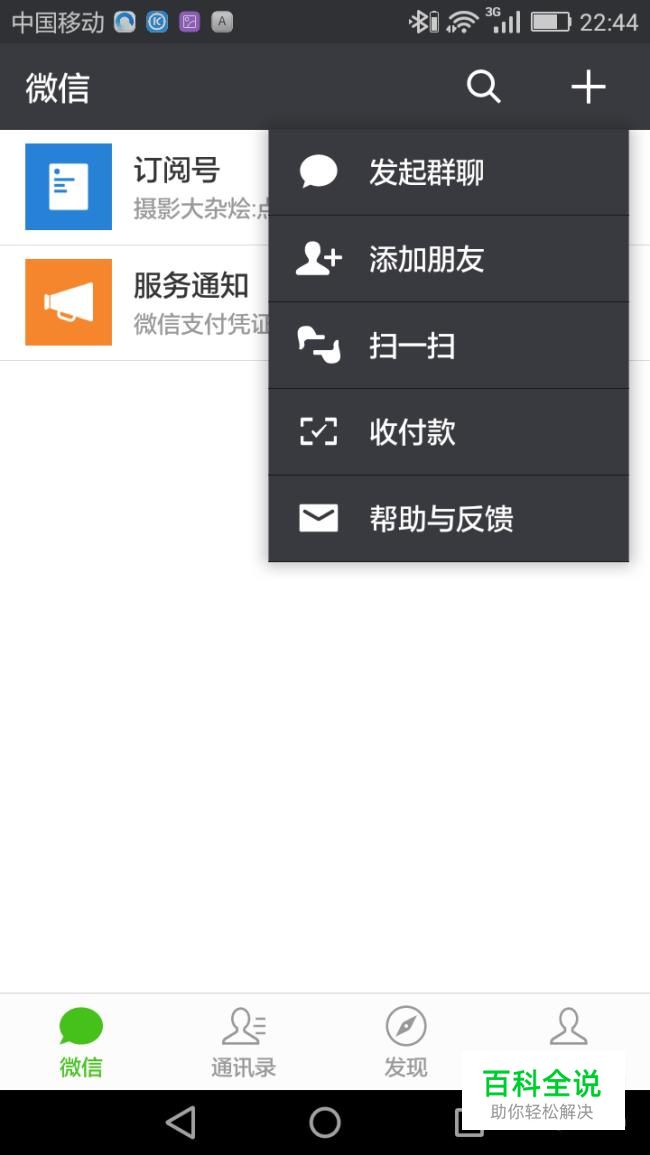Switch to the 微信 chats tab

click(81, 1040)
